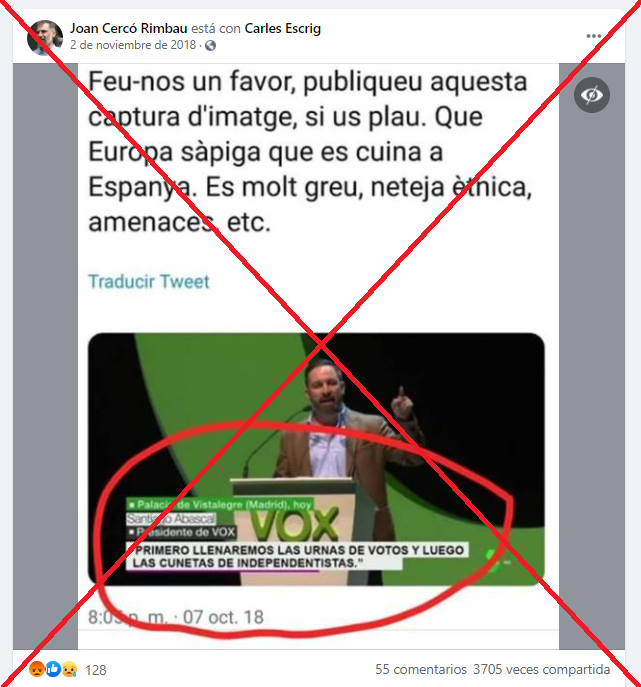Open the post's three-dot options menu
Viewport: 641px width, 687px height.
click(x=595, y=36)
